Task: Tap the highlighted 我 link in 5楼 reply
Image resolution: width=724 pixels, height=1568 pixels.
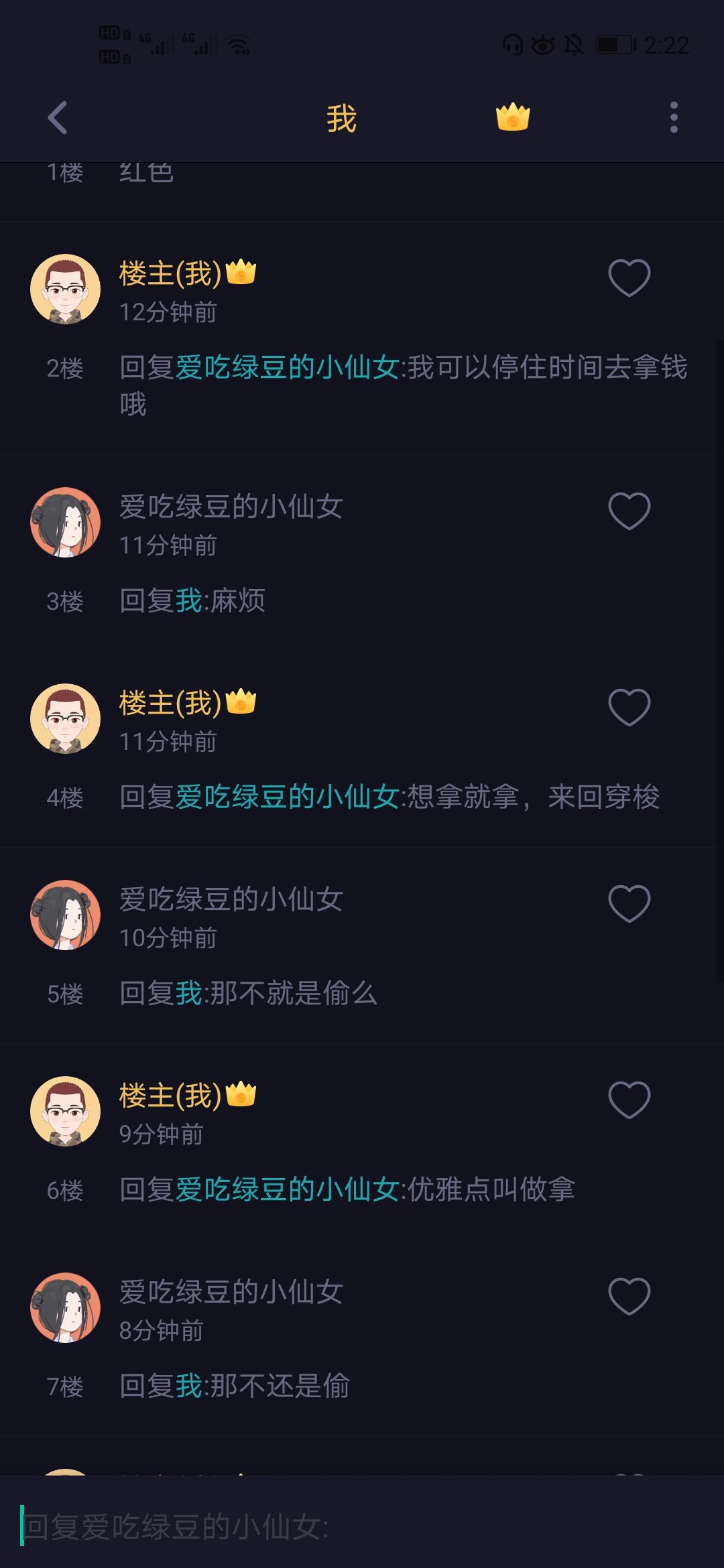Action: (x=189, y=993)
